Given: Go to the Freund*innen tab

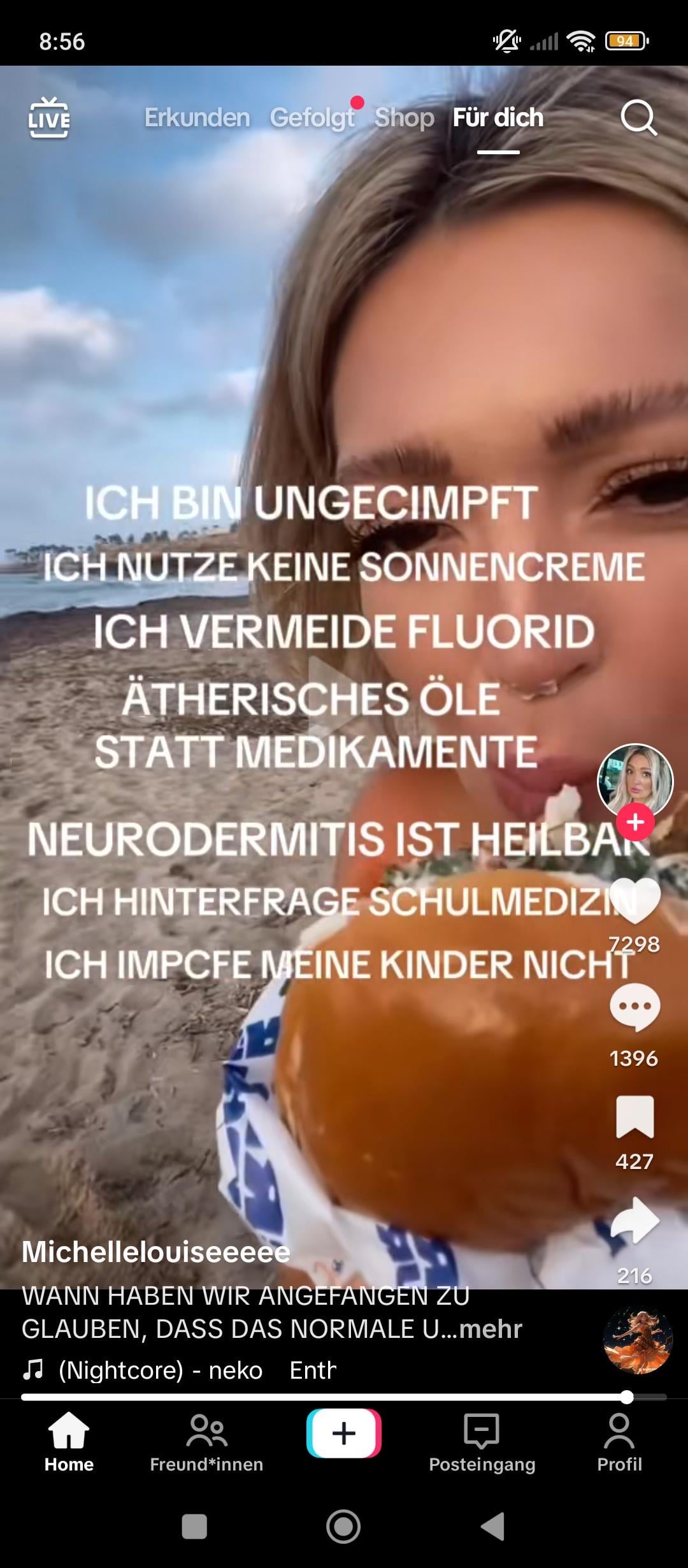Looking at the screenshot, I should (x=206, y=1444).
